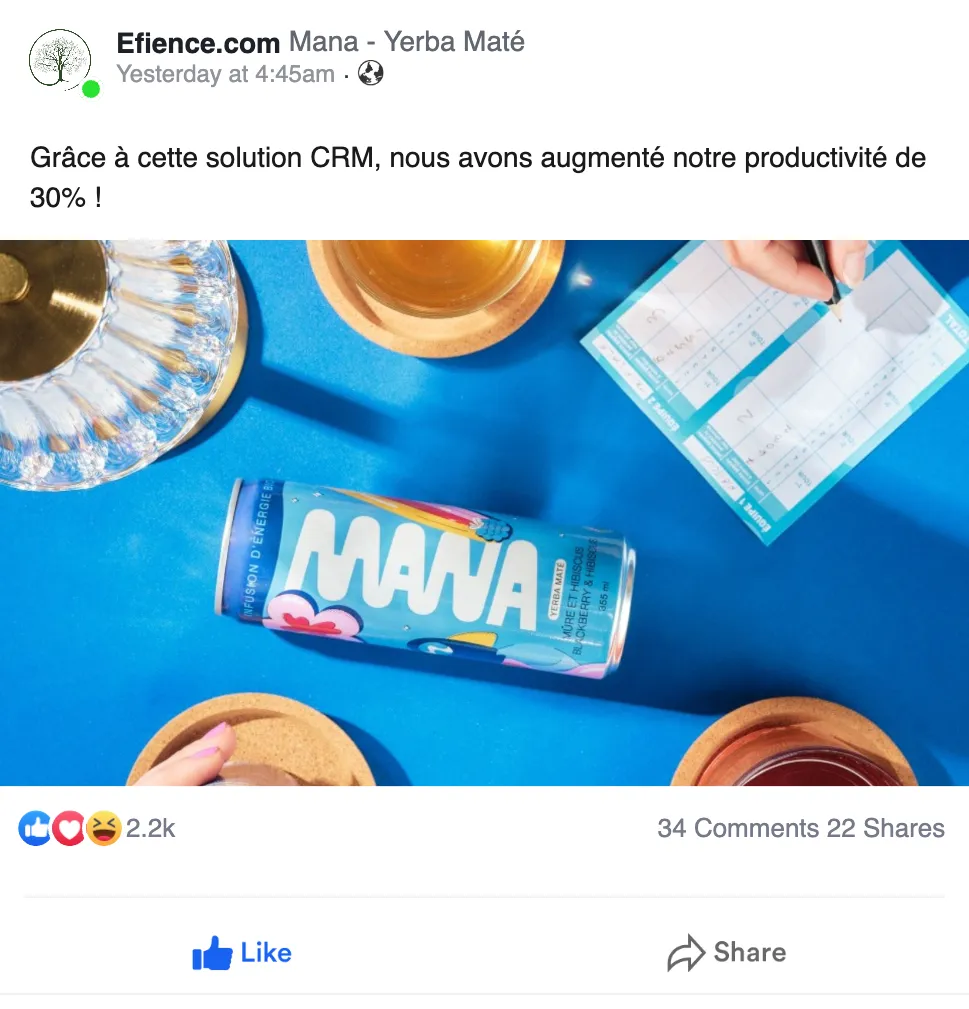The image size is (969, 1009).
Task: Open the Efience.com profile picture
Action: tap(60, 60)
